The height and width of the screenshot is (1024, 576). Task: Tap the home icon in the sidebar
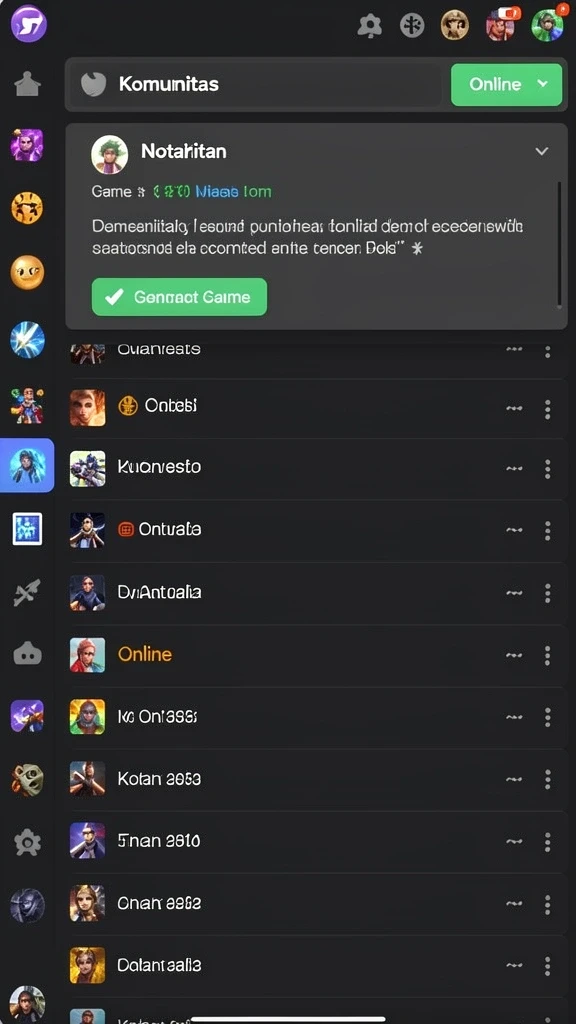[x=27, y=84]
